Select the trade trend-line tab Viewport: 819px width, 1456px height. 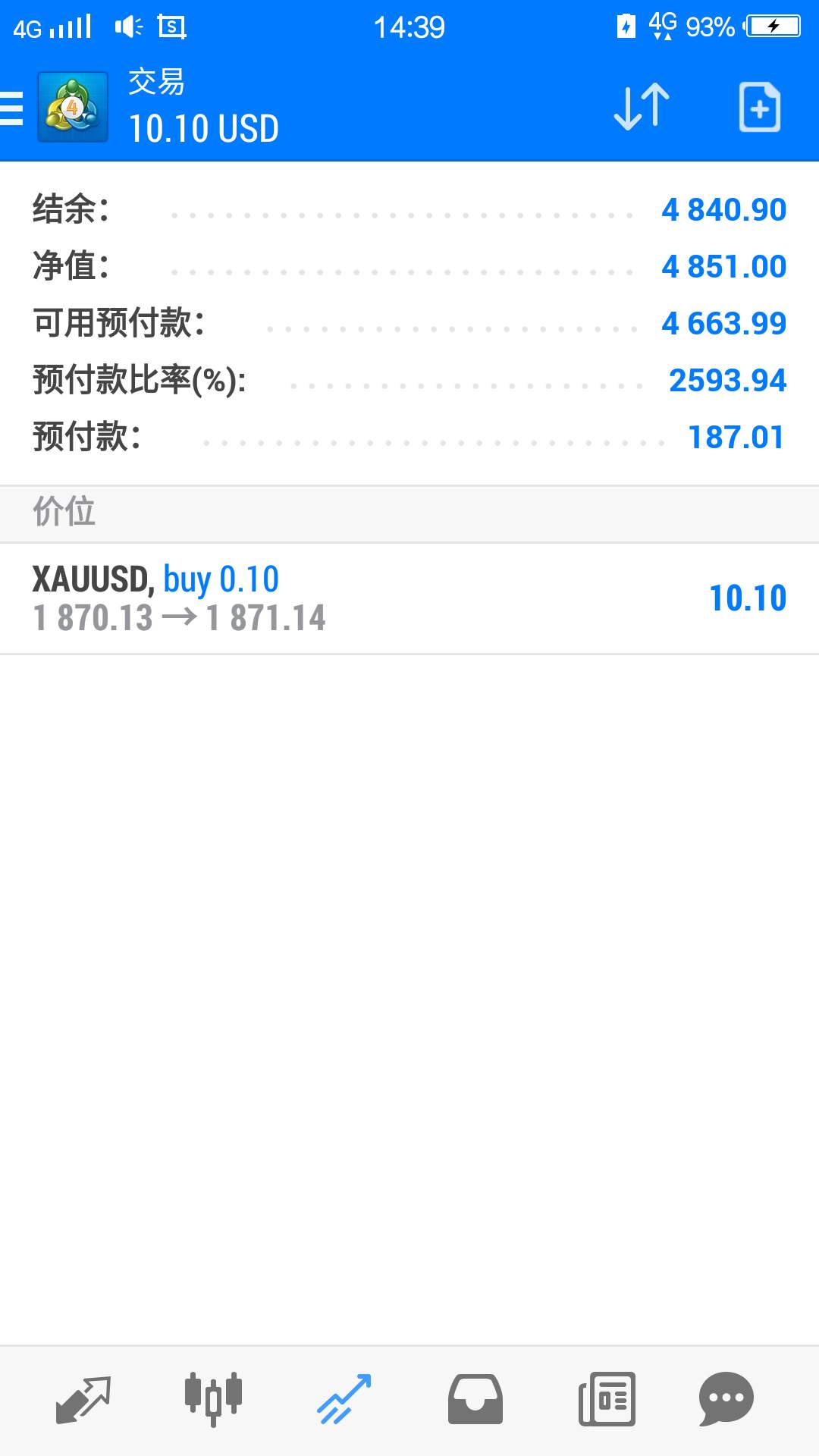point(344,1399)
